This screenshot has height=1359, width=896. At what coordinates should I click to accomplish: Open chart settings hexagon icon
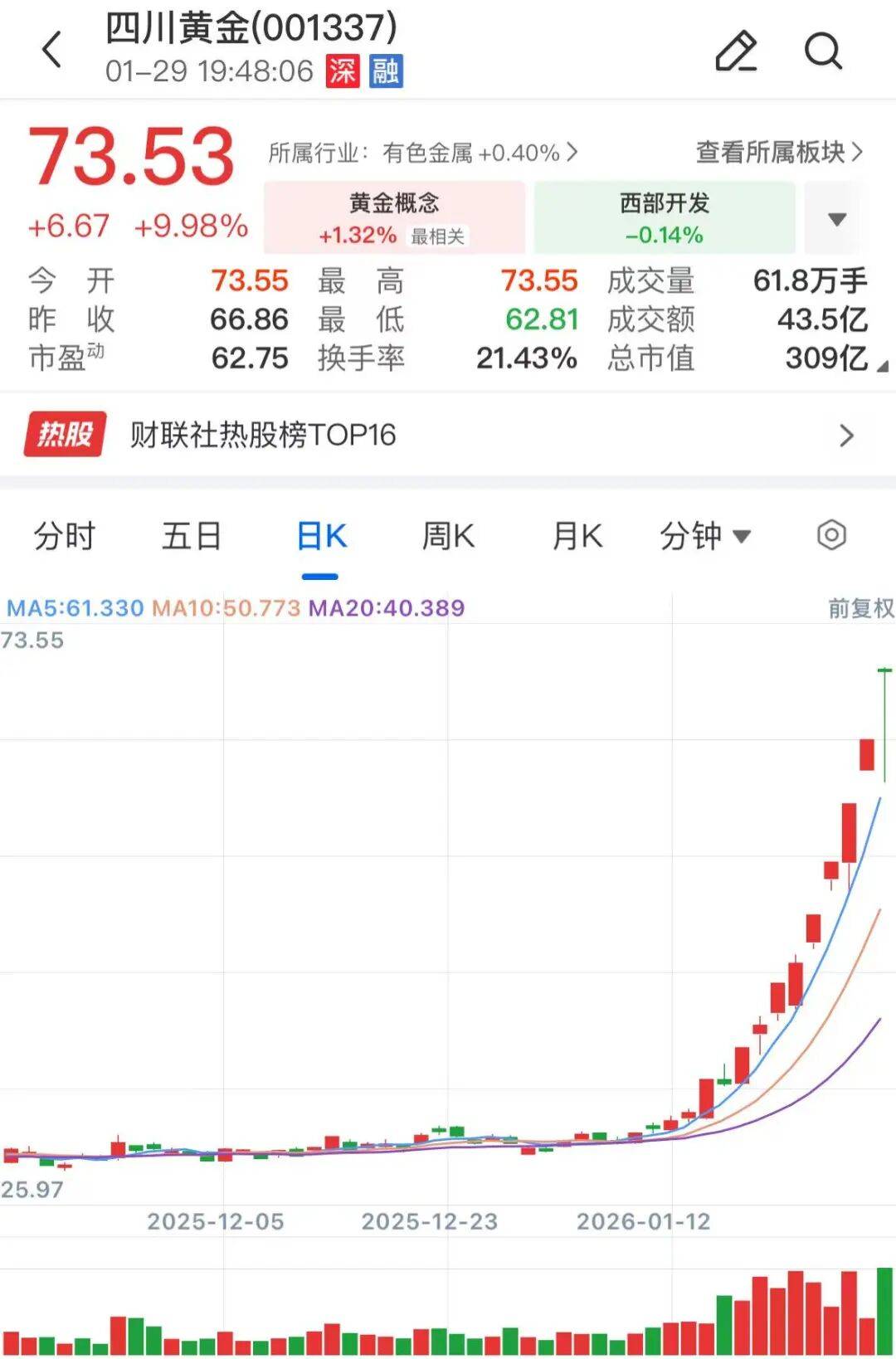point(831,535)
